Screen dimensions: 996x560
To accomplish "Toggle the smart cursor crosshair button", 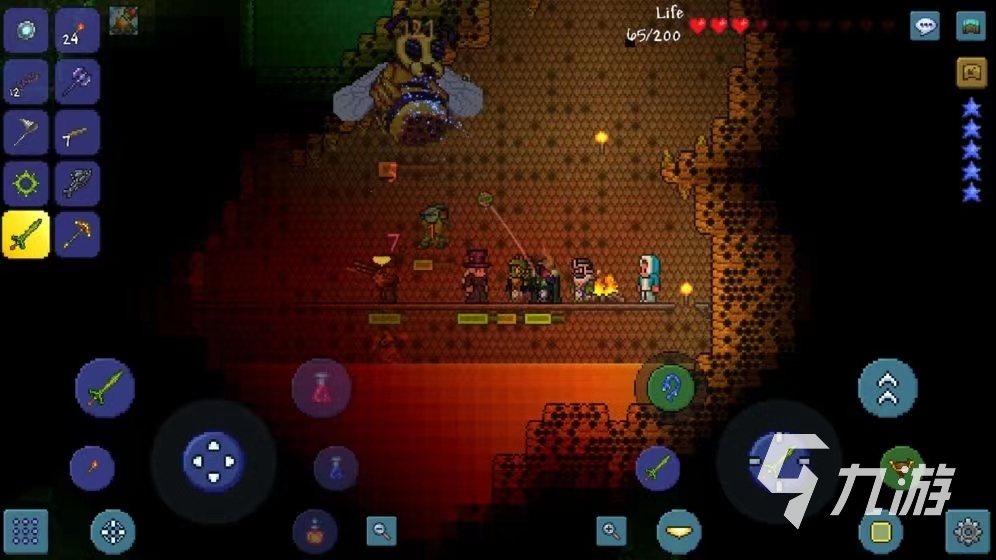I will [112, 531].
